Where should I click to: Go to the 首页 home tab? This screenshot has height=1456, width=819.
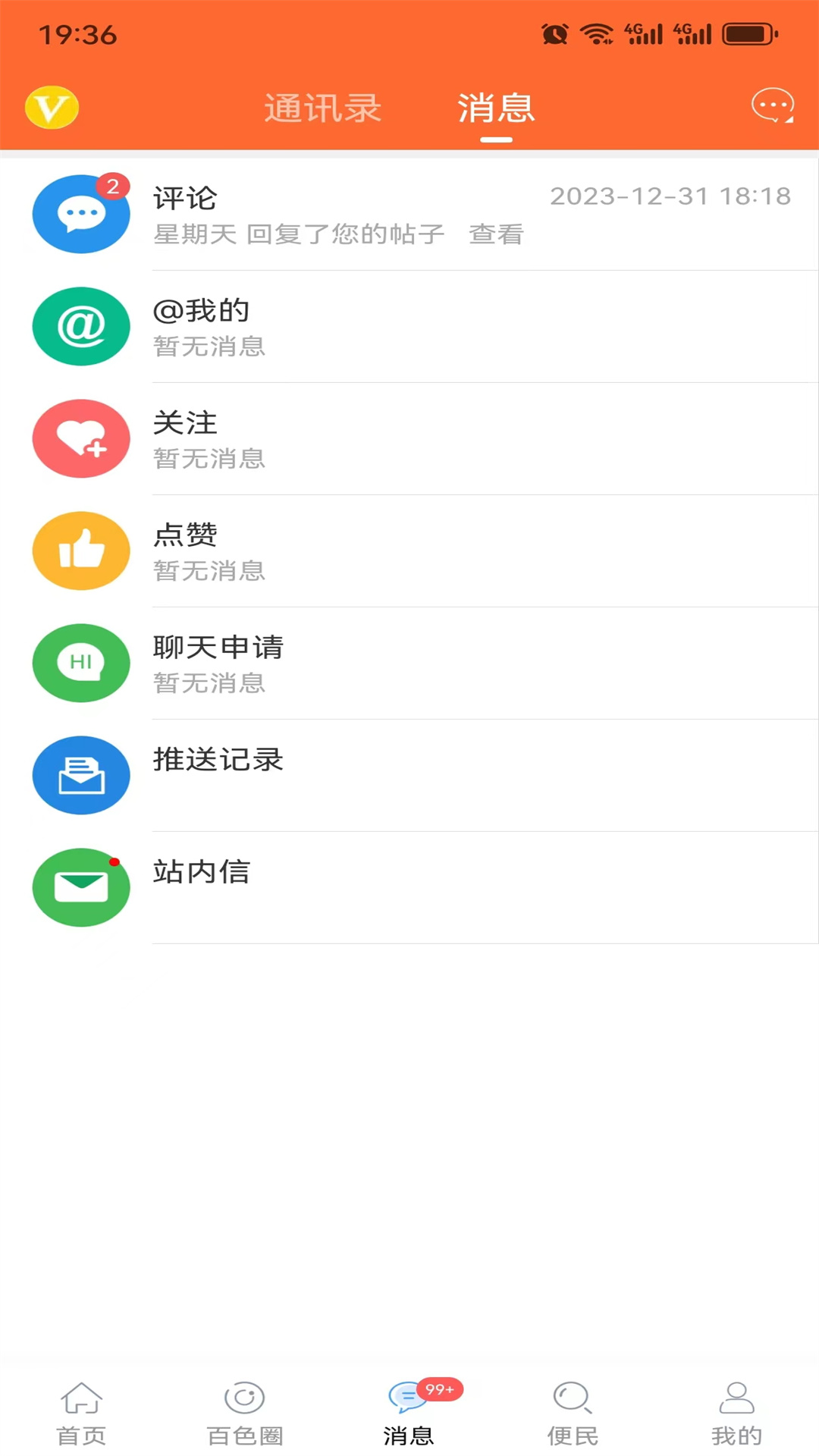point(81,1413)
